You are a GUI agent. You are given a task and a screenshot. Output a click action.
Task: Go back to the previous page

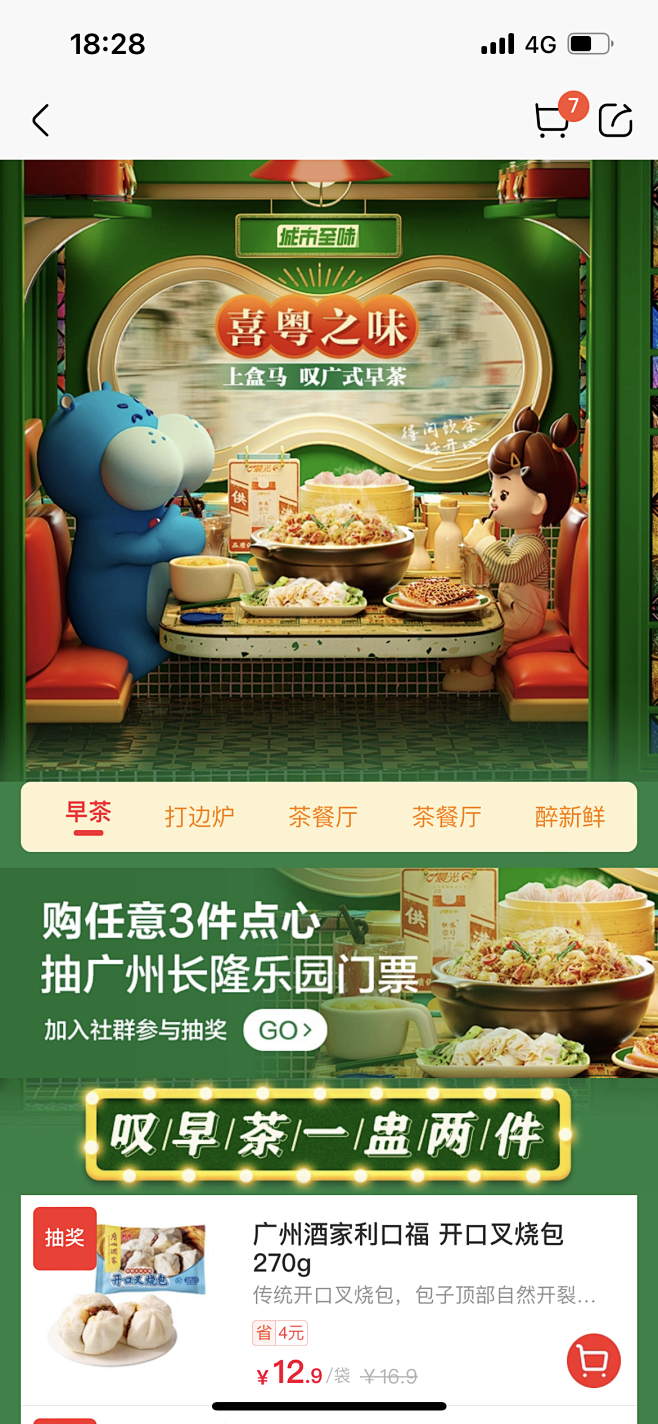40,121
